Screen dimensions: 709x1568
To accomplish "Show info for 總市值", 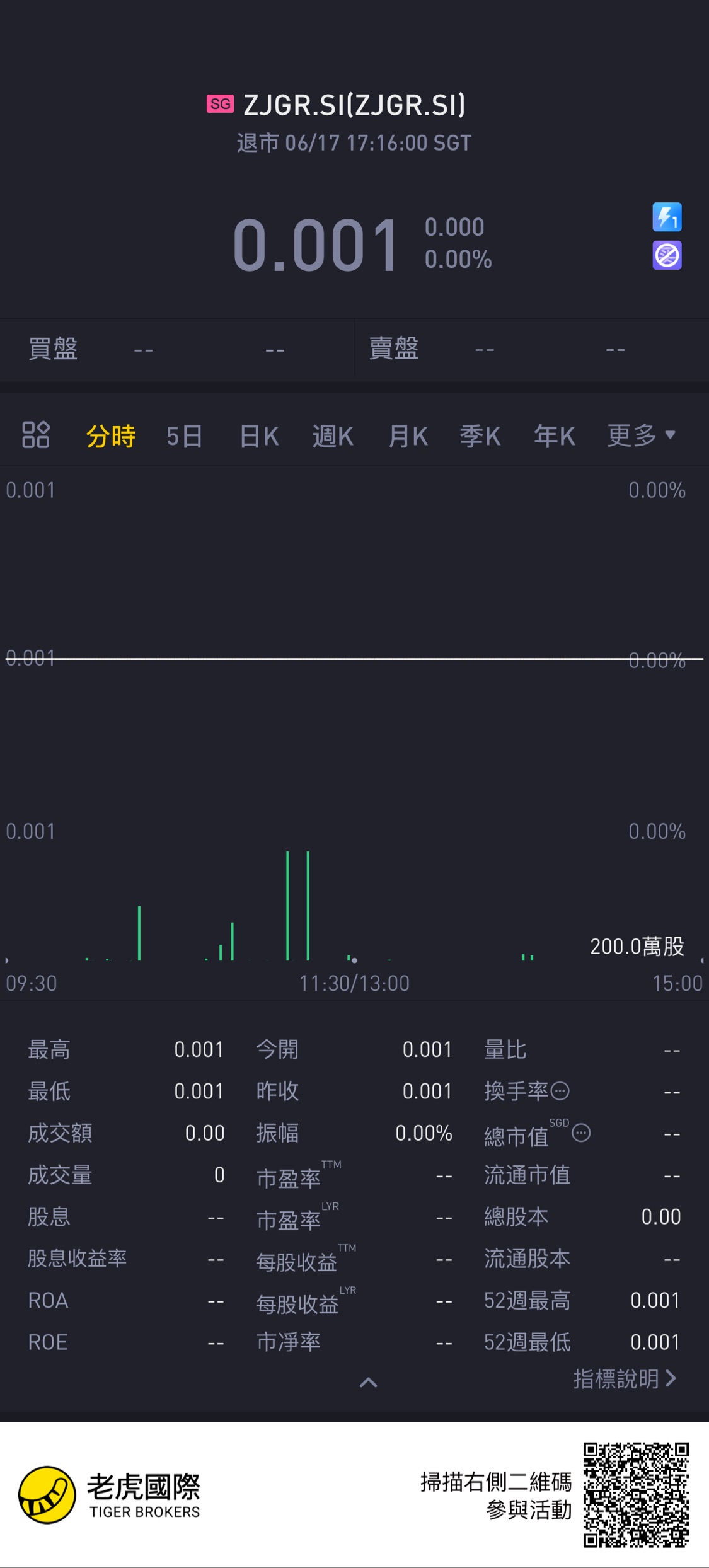I will click(581, 1133).
